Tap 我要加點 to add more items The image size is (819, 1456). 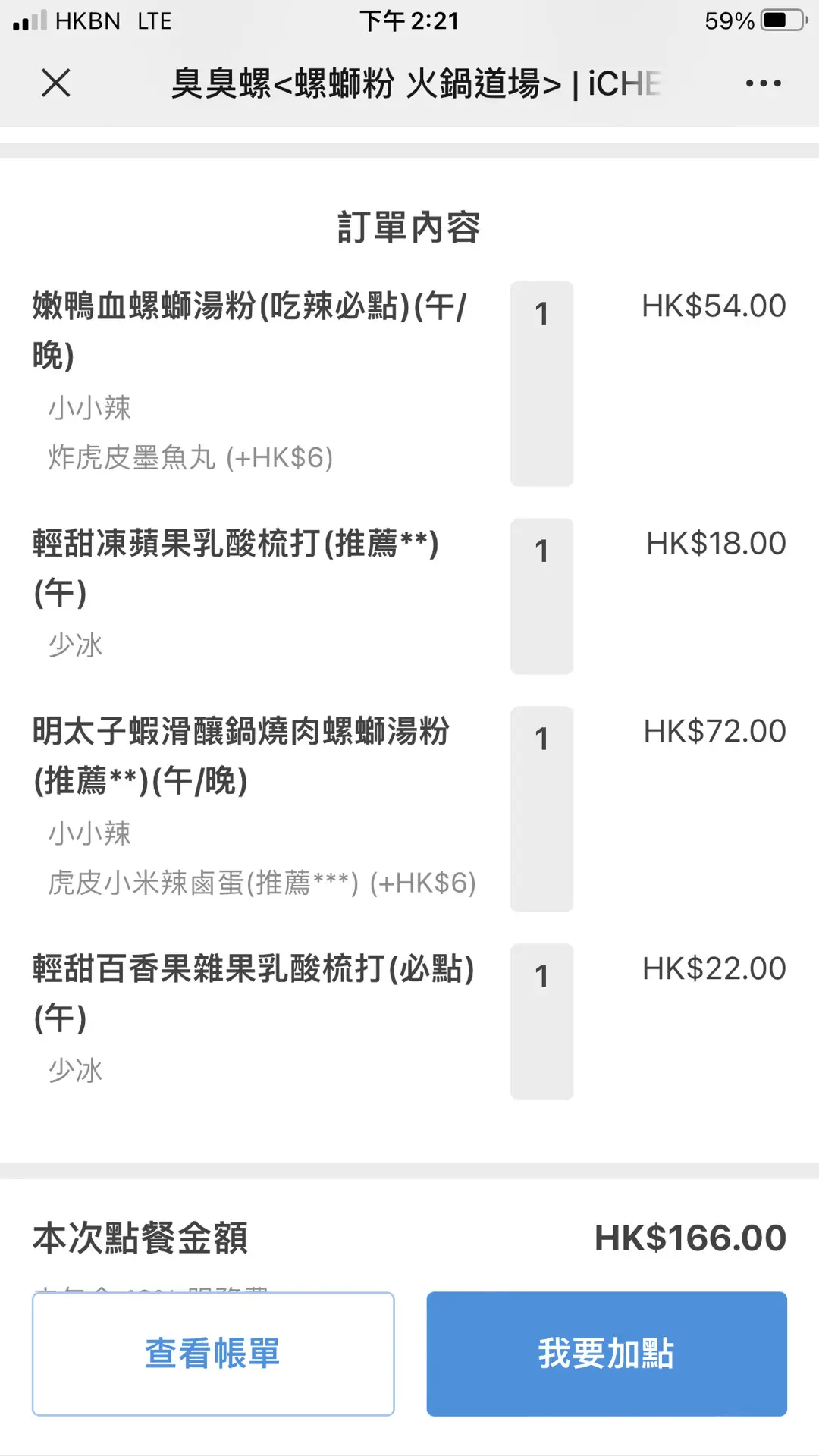pos(607,1354)
